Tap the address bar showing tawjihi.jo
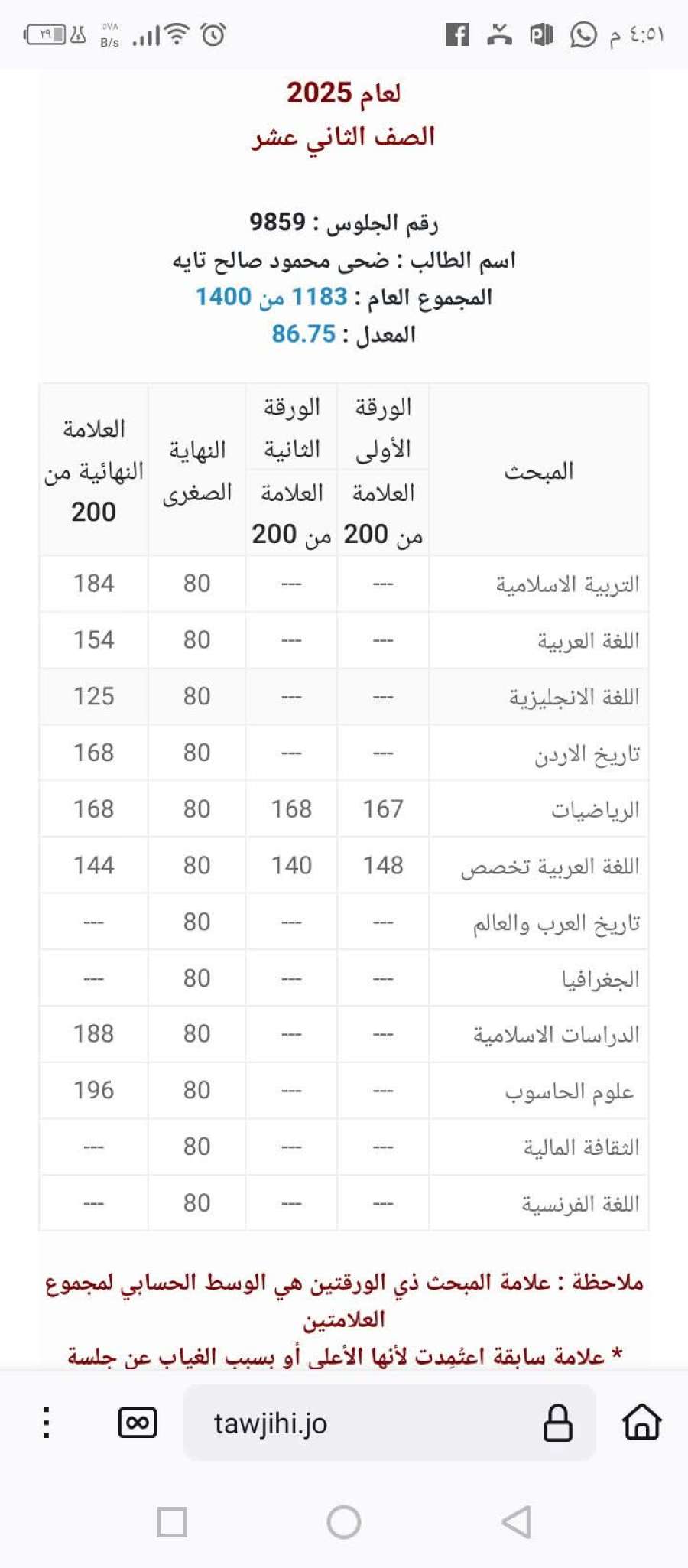 click(x=344, y=1424)
